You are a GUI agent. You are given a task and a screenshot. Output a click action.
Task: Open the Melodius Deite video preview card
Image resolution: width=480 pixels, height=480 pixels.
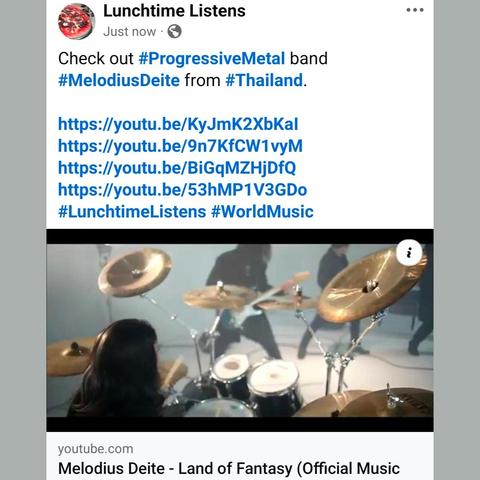(240, 354)
